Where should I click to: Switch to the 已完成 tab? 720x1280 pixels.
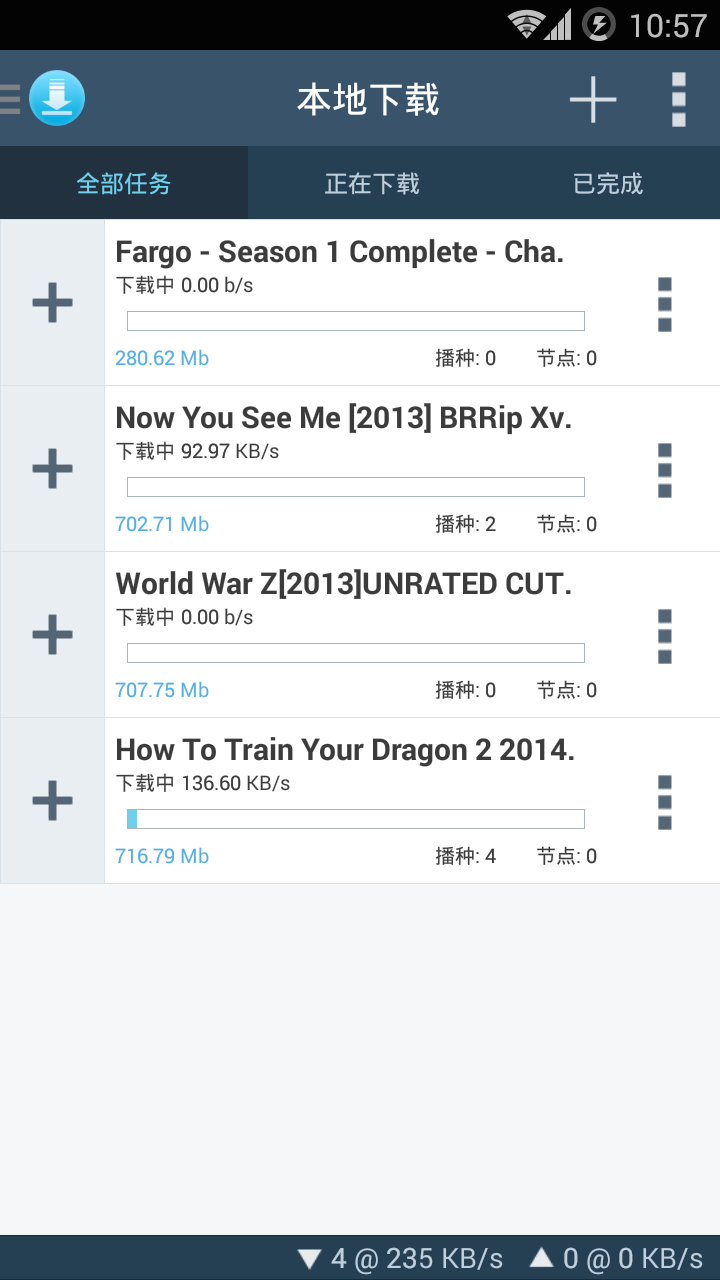click(608, 184)
